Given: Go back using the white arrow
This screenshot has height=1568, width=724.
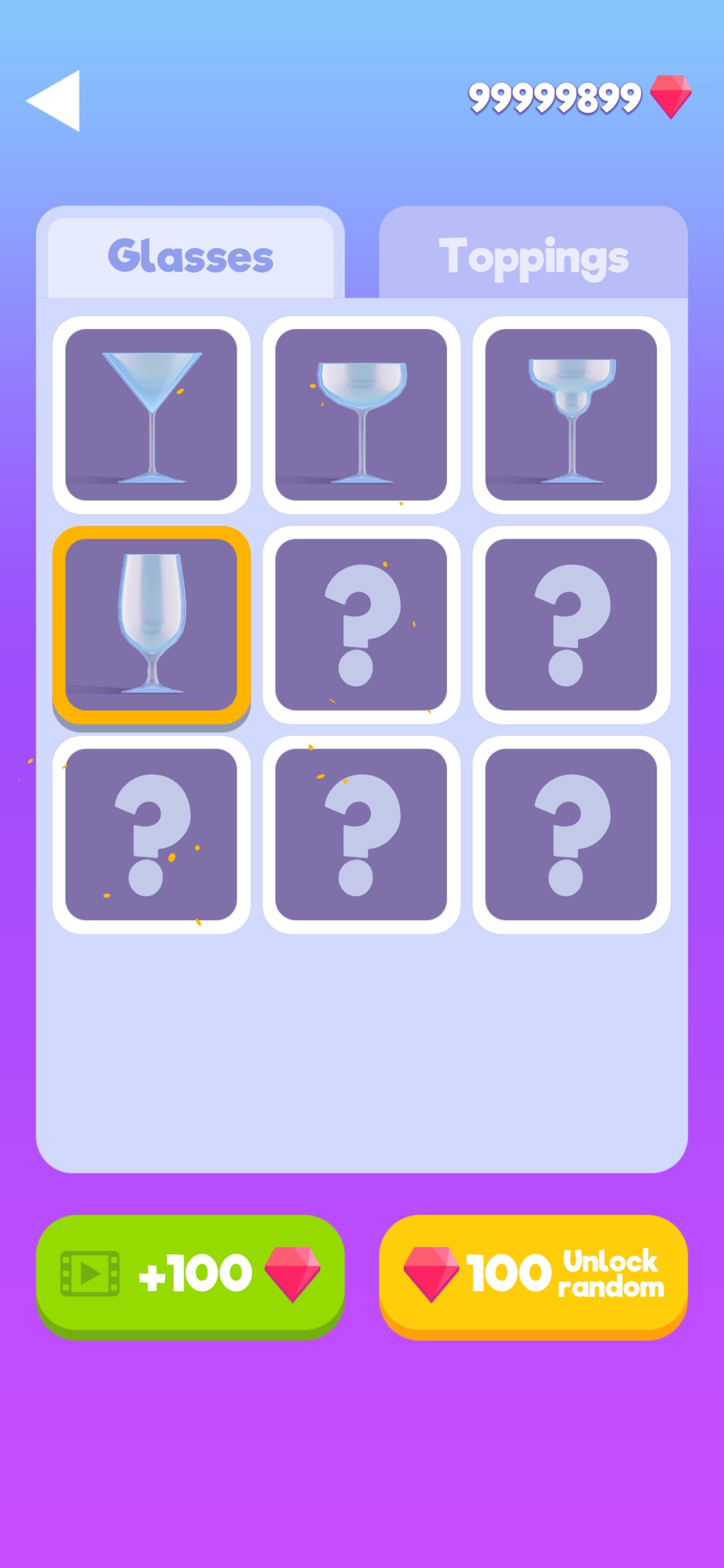Looking at the screenshot, I should pyautogui.click(x=54, y=101).
